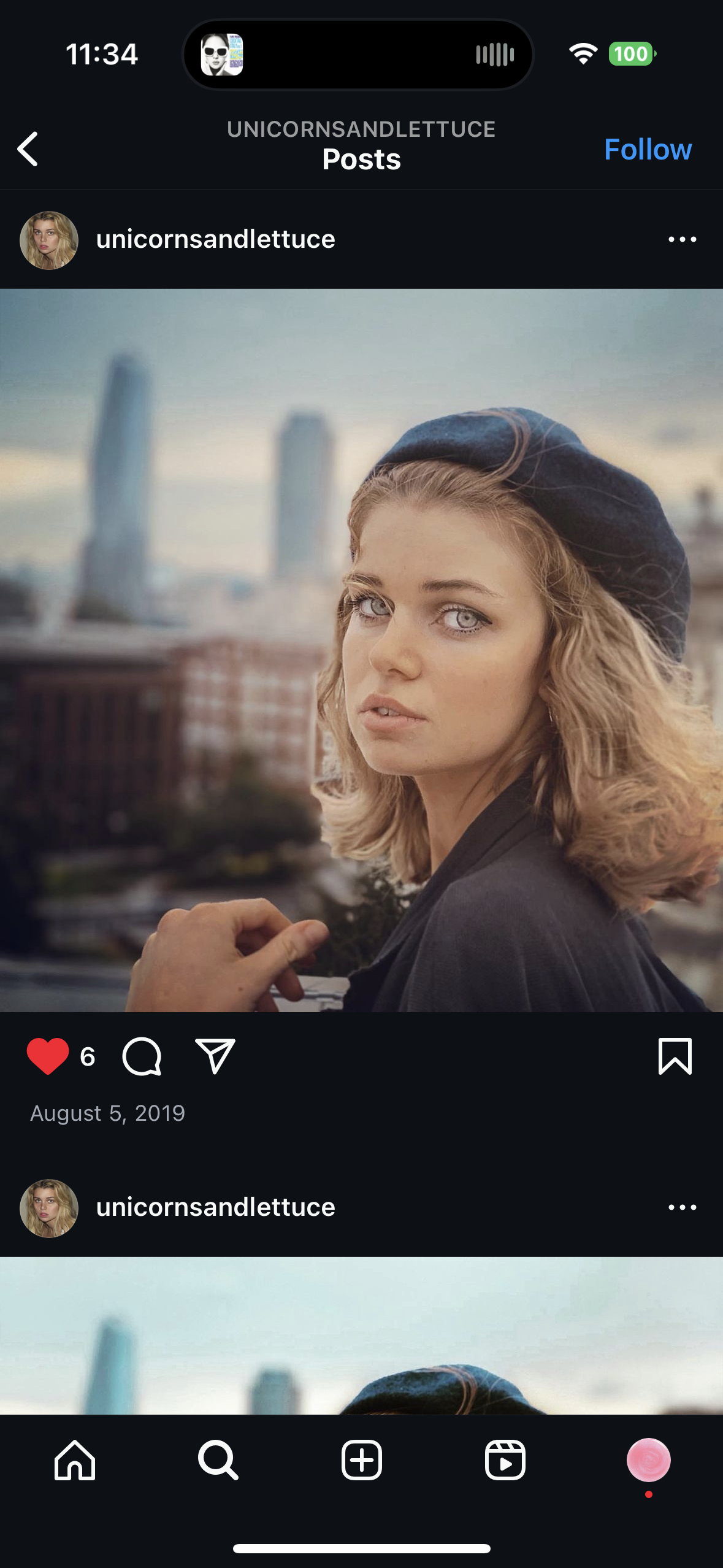
Task: Bookmark the August 5, 2019 post
Action: (675, 1056)
